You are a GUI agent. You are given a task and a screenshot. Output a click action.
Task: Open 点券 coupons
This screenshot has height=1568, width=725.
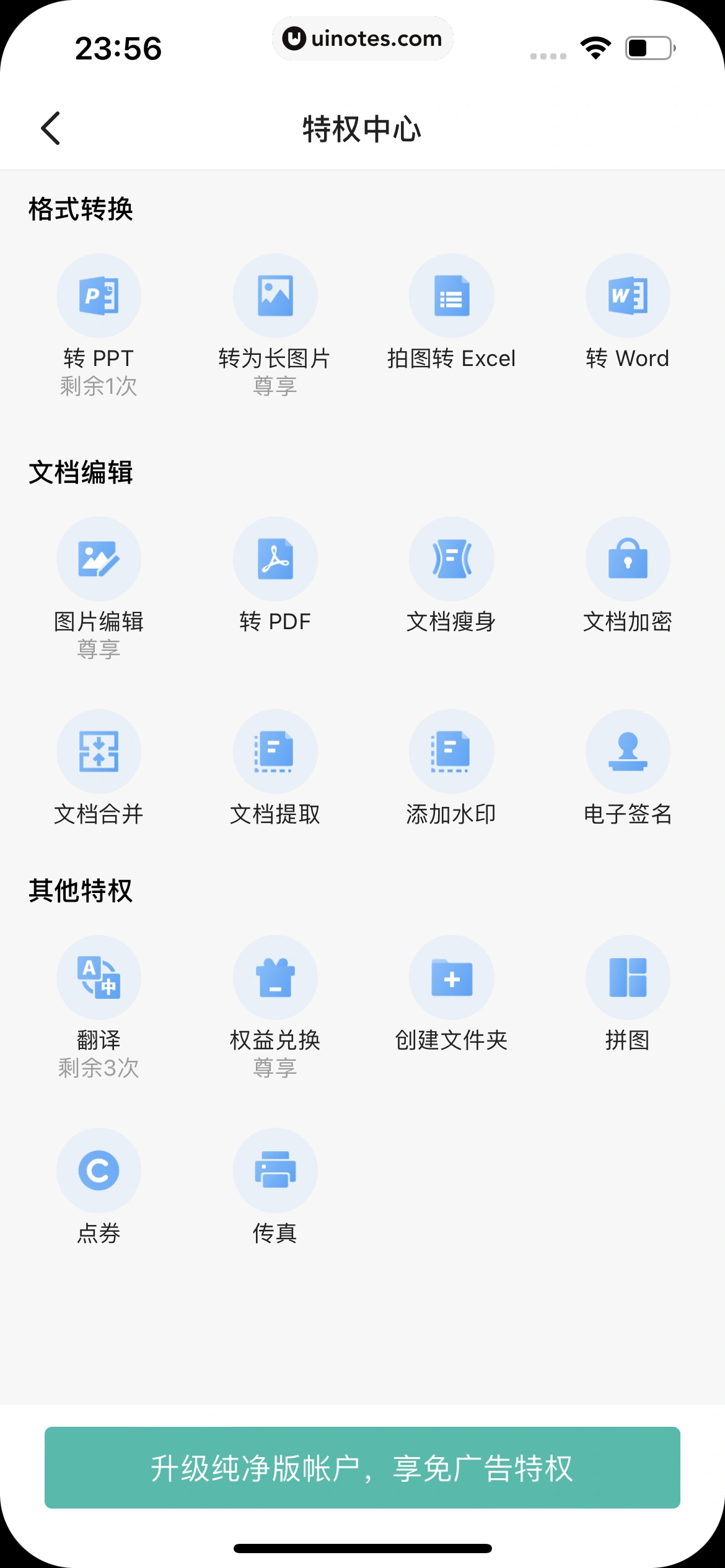(99, 1170)
